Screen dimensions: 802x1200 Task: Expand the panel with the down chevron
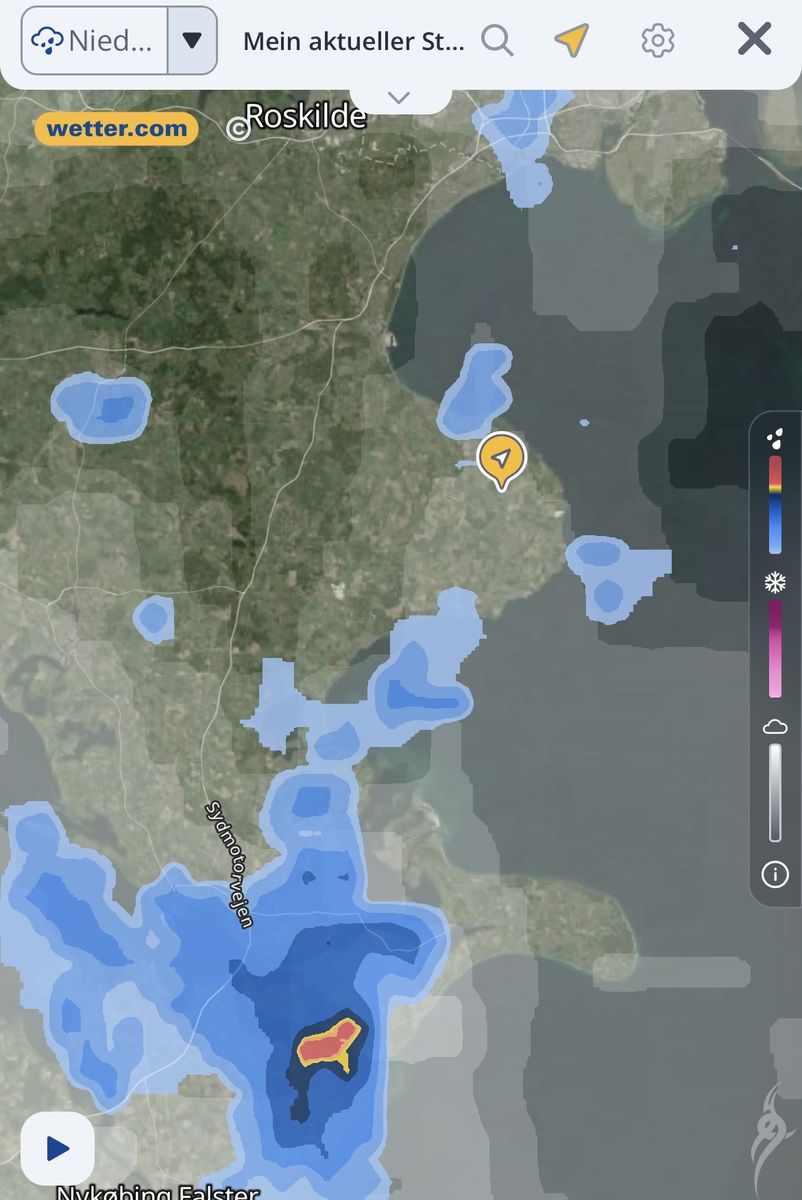(399, 98)
